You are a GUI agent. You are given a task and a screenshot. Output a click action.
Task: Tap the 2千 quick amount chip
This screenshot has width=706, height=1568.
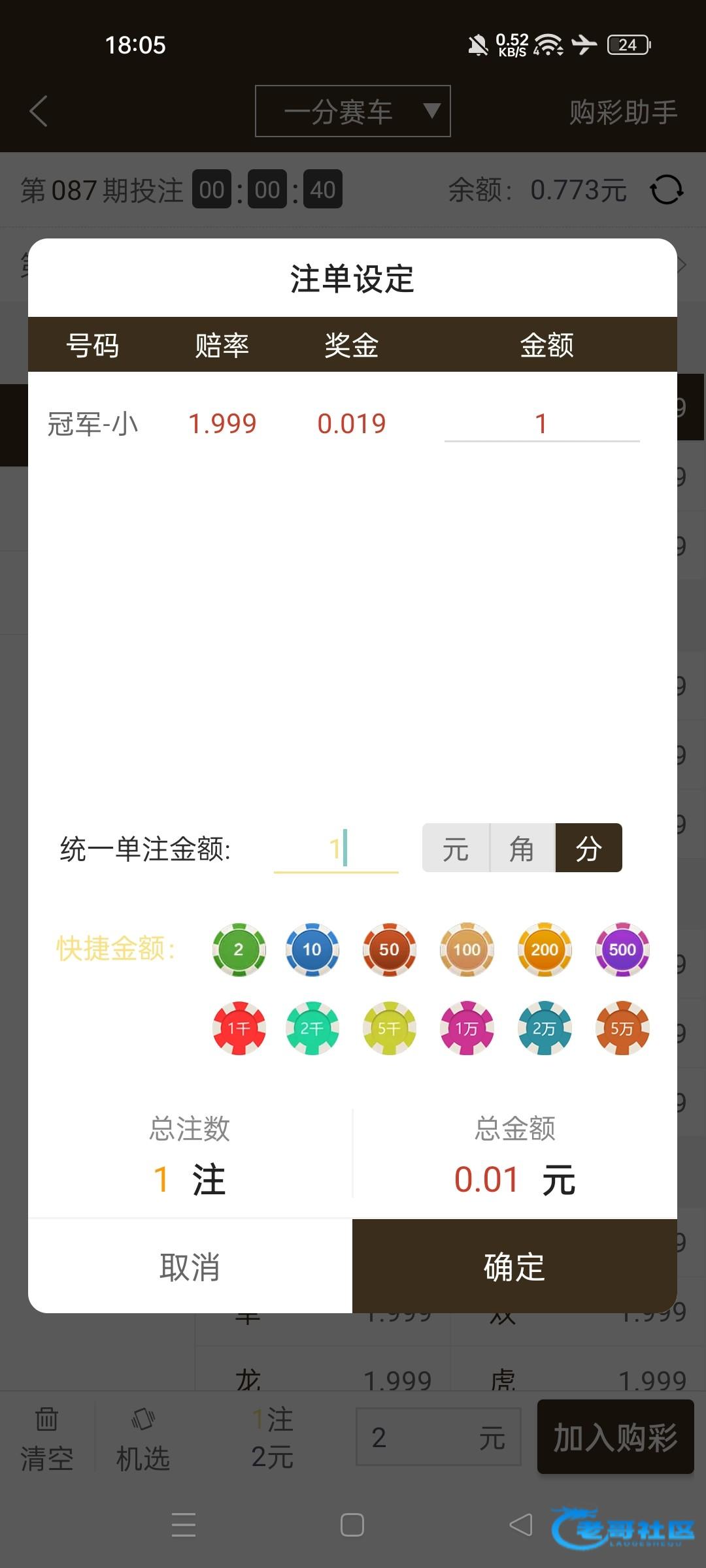(312, 1028)
